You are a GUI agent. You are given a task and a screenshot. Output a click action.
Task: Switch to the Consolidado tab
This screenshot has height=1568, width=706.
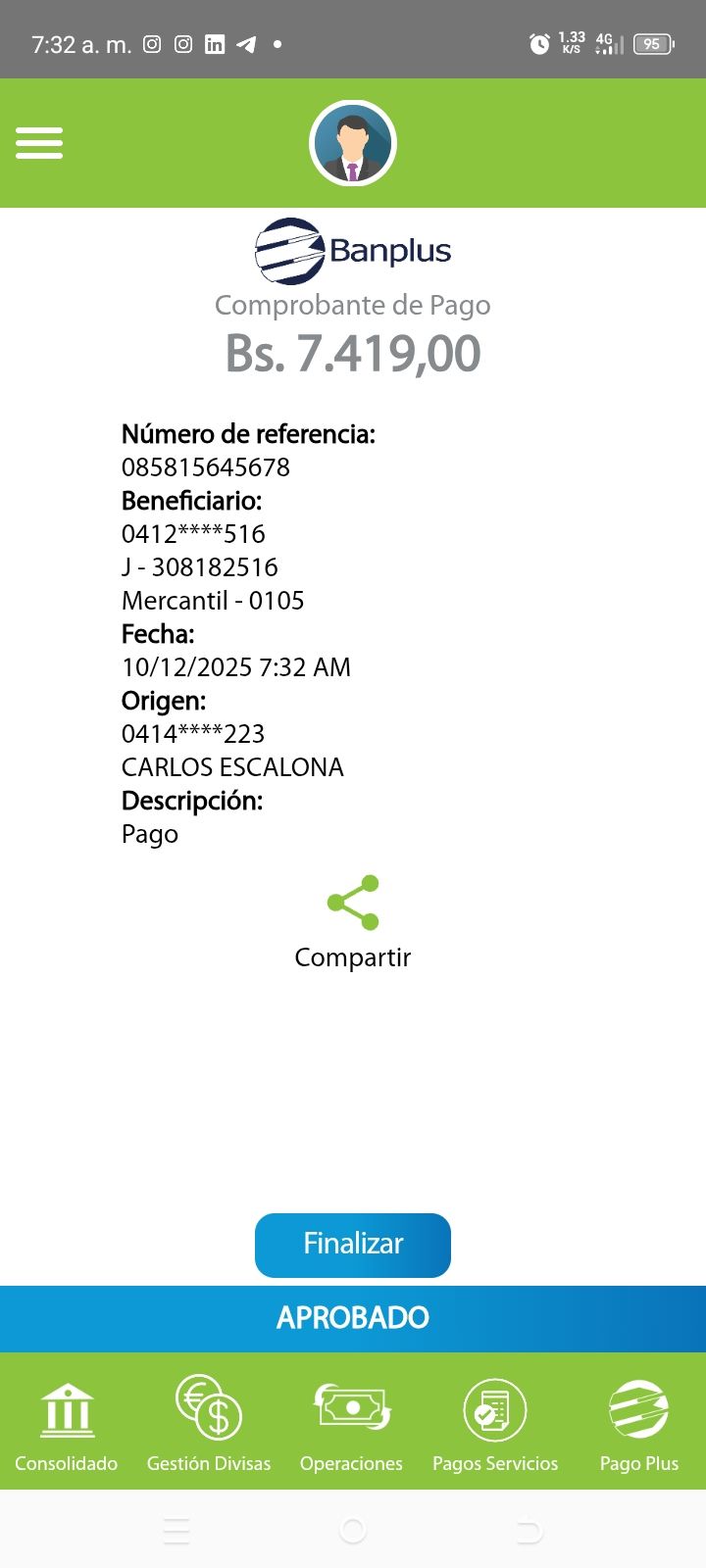67,1424
